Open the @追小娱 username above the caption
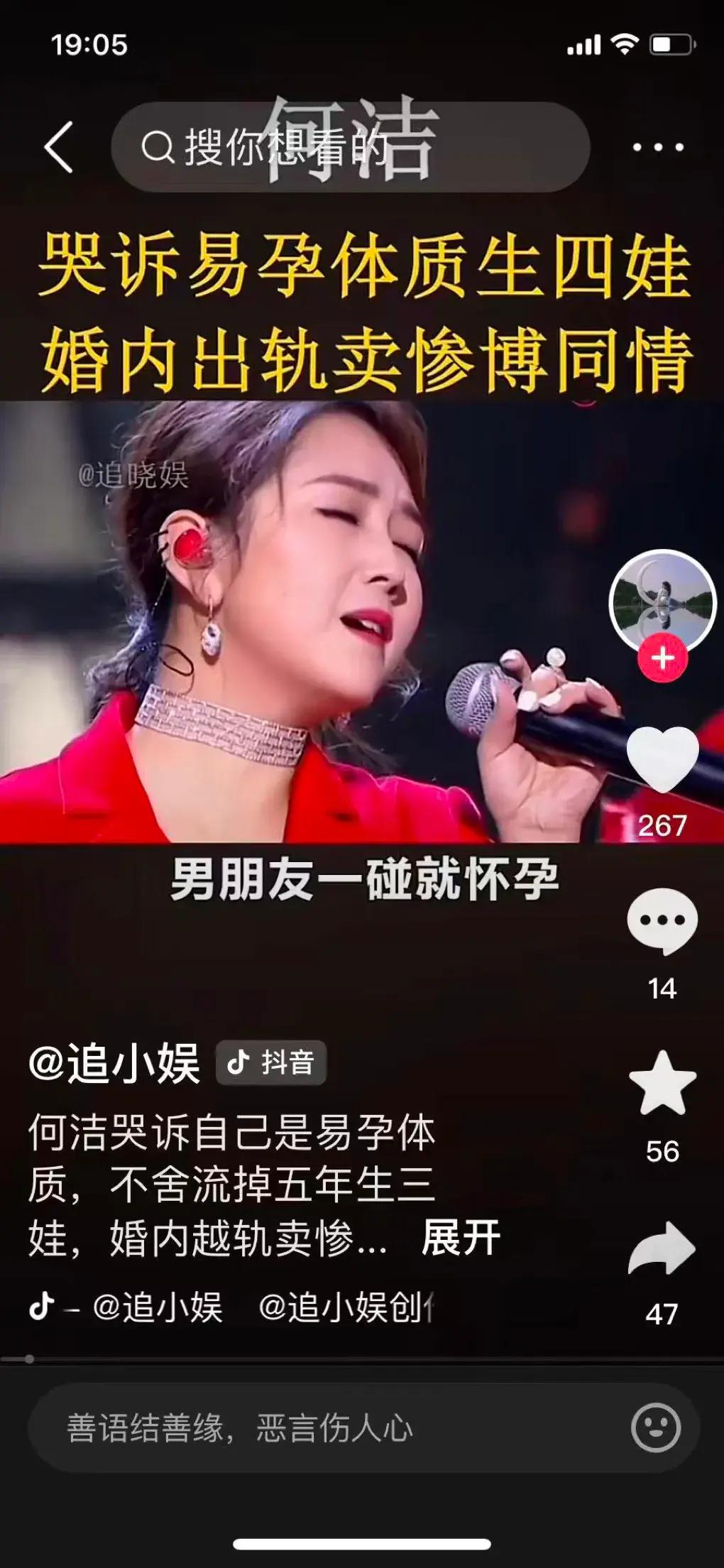Image resolution: width=724 pixels, height=1568 pixels. pyautogui.click(x=114, y=1063)
